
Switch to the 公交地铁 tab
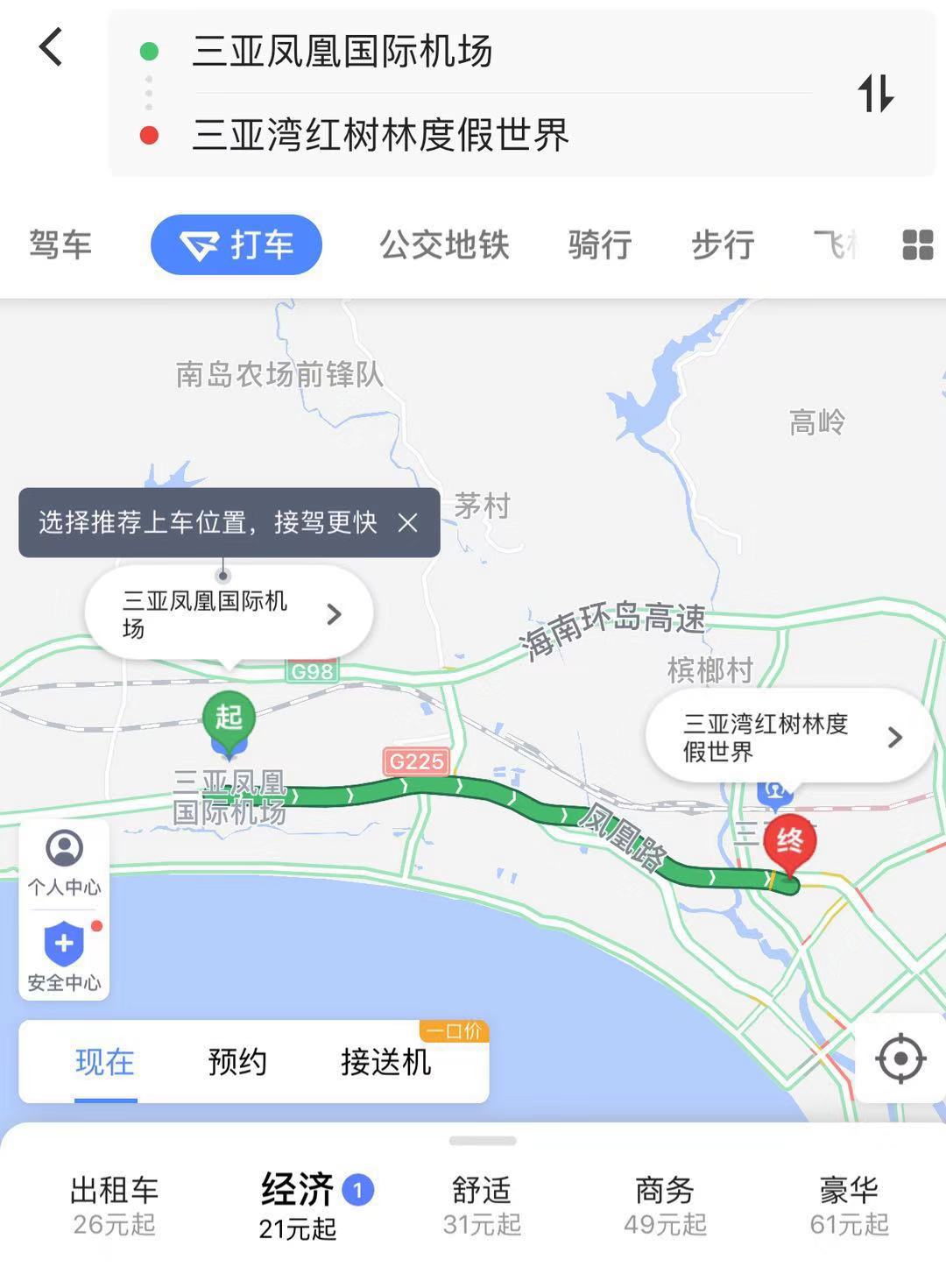click(444, 244)
